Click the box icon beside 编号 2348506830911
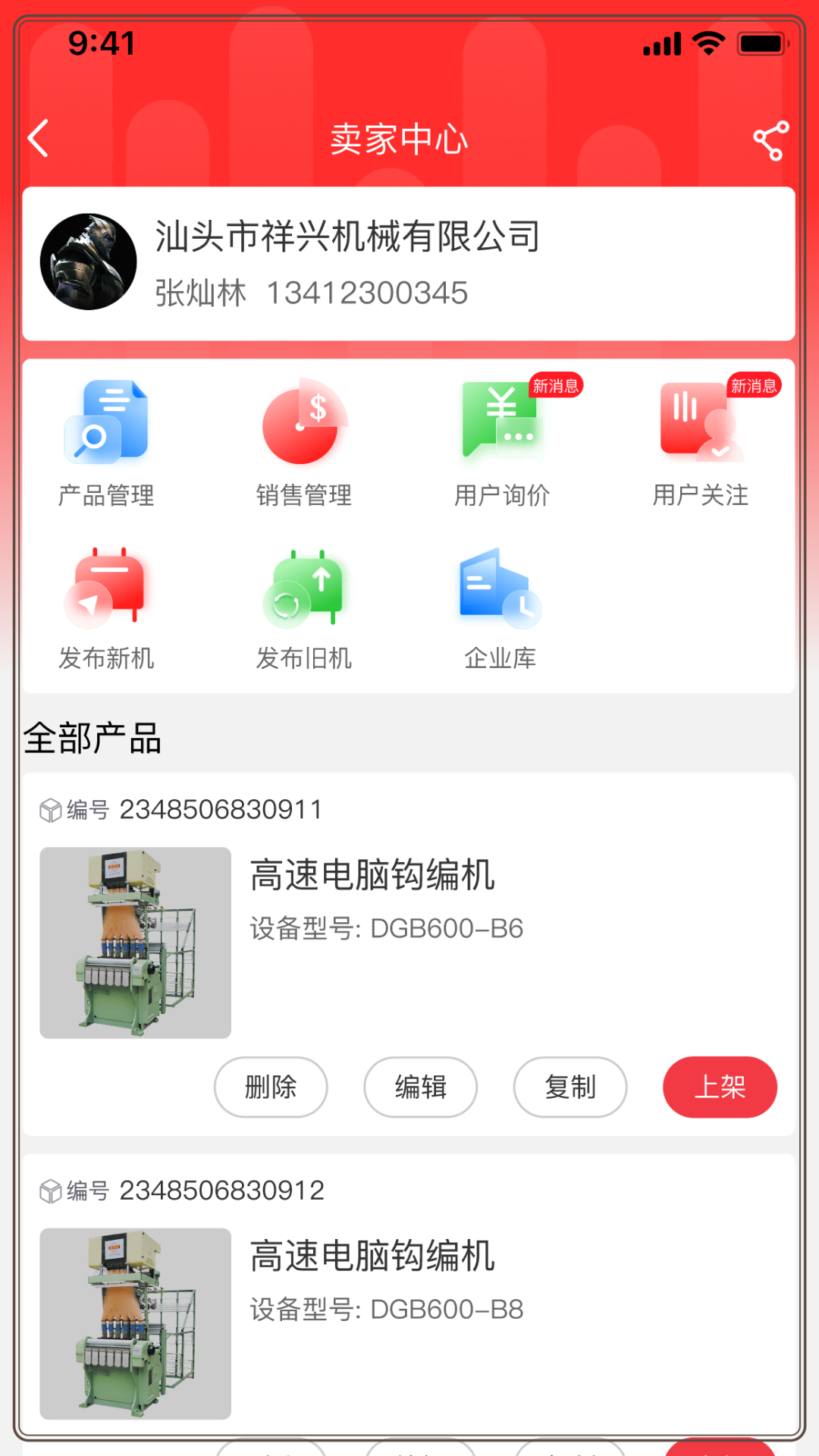Screen dimensions: 819x1456 [50, 810]
